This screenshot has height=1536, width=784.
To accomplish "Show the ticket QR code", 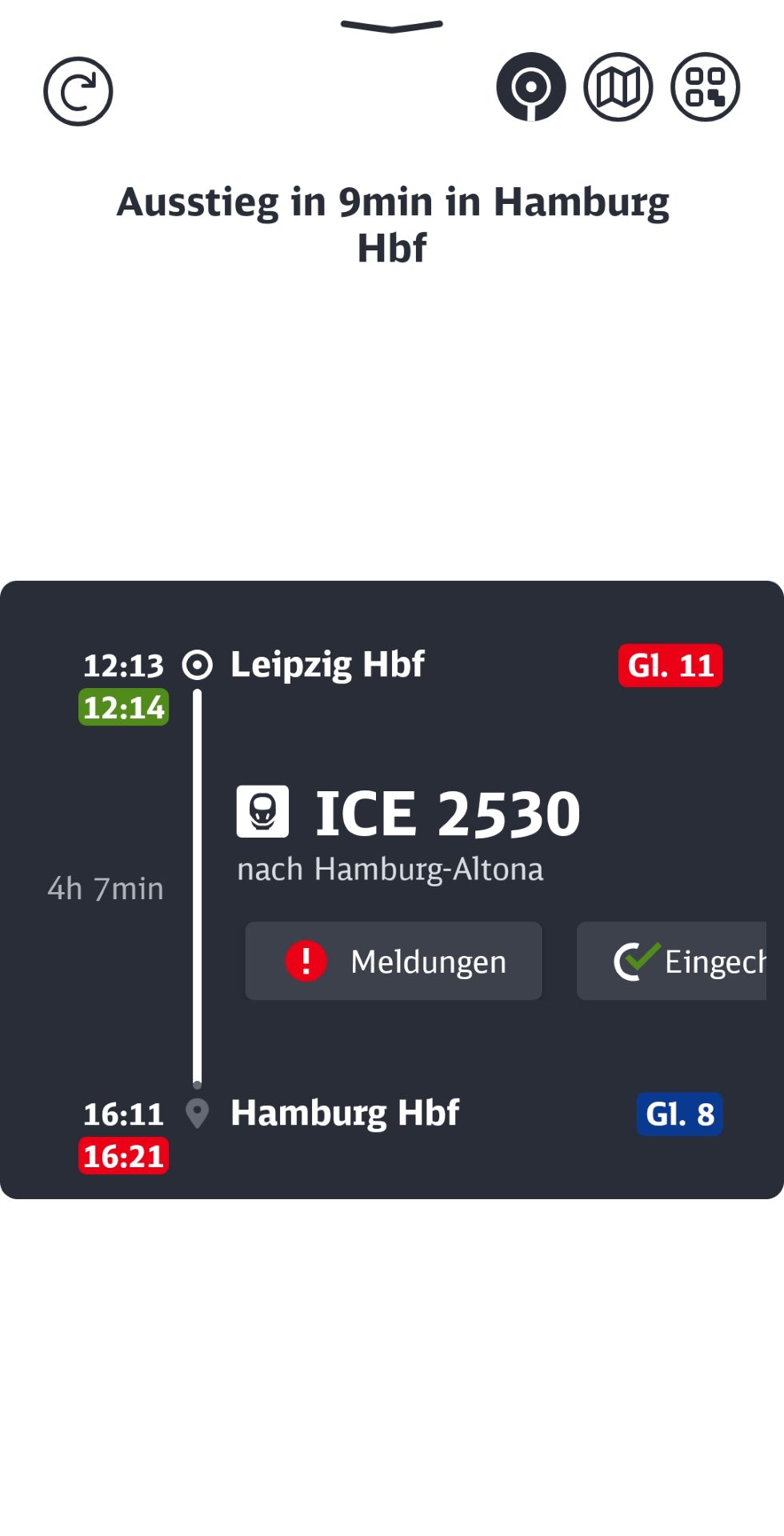I will (705, 87).
